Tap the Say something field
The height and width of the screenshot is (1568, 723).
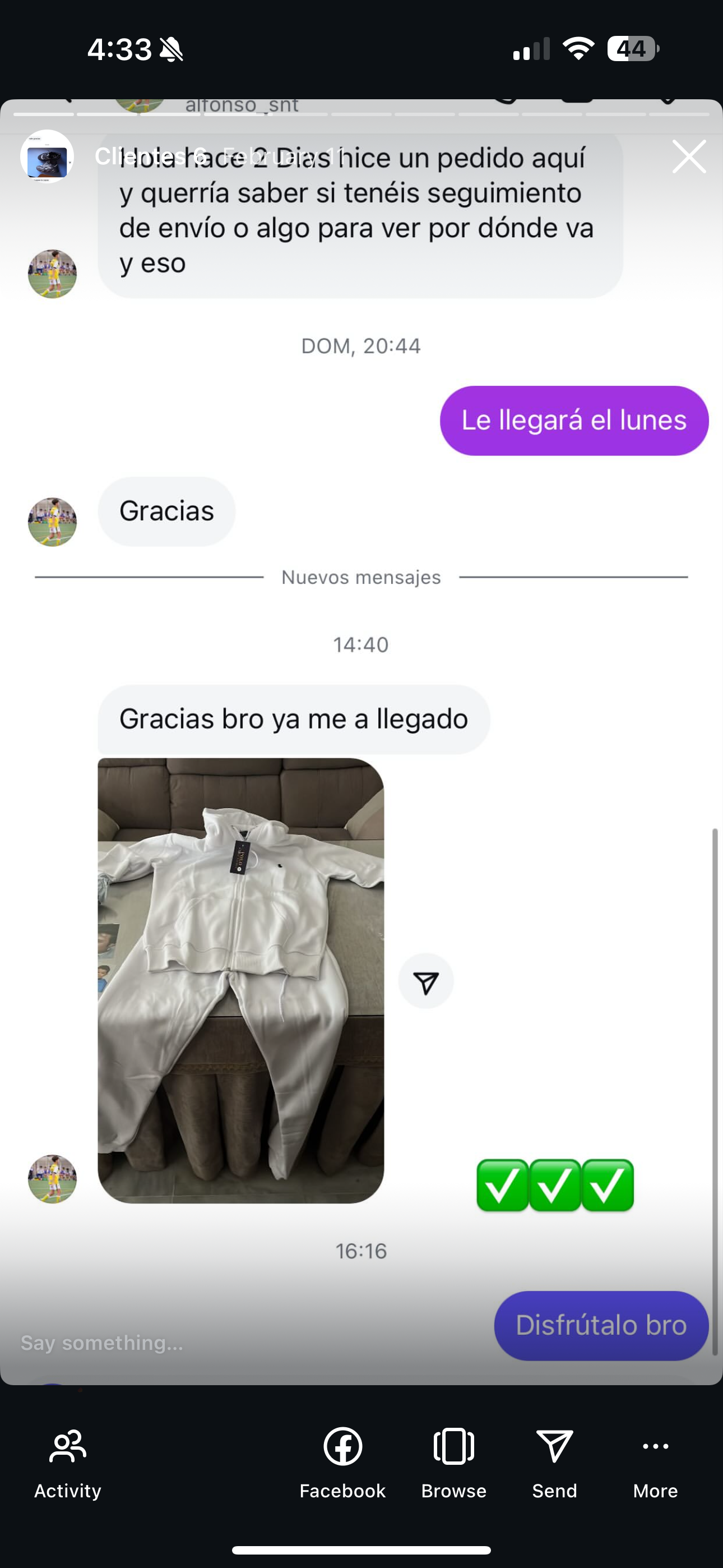[183, 1342]
